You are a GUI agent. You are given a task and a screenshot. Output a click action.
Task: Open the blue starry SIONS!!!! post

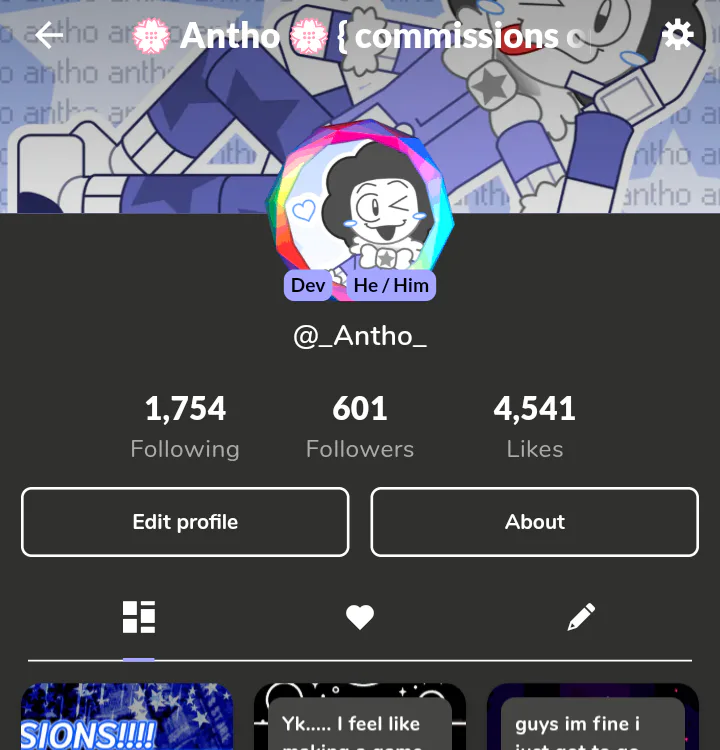pos(127,718)
